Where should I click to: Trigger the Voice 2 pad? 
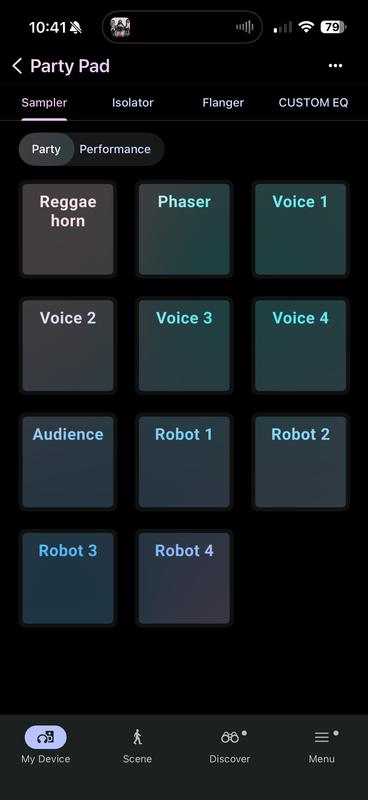[68, 345]
